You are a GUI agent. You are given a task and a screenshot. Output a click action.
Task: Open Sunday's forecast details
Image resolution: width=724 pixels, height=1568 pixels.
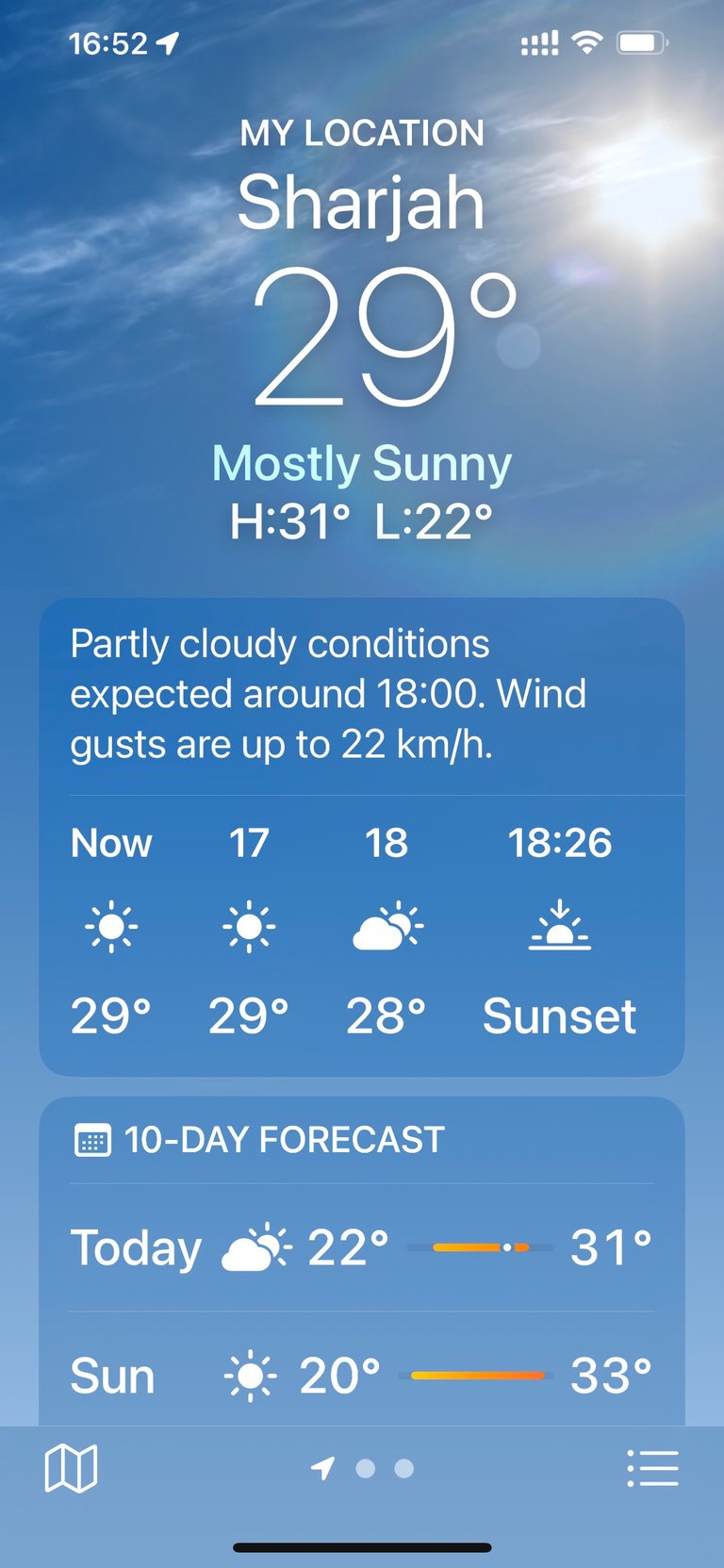pos(361,1375)
